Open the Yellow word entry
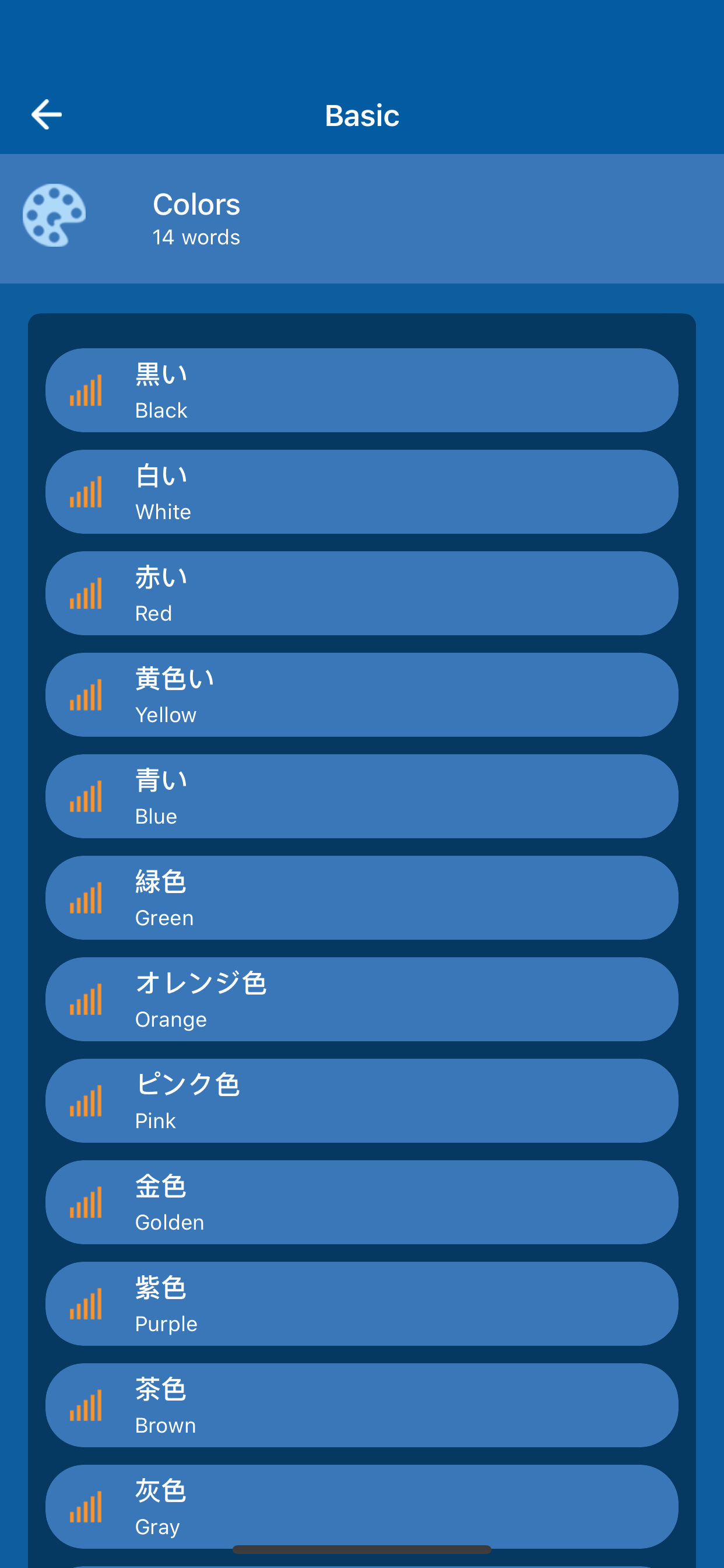 click(x=362, y=695)
